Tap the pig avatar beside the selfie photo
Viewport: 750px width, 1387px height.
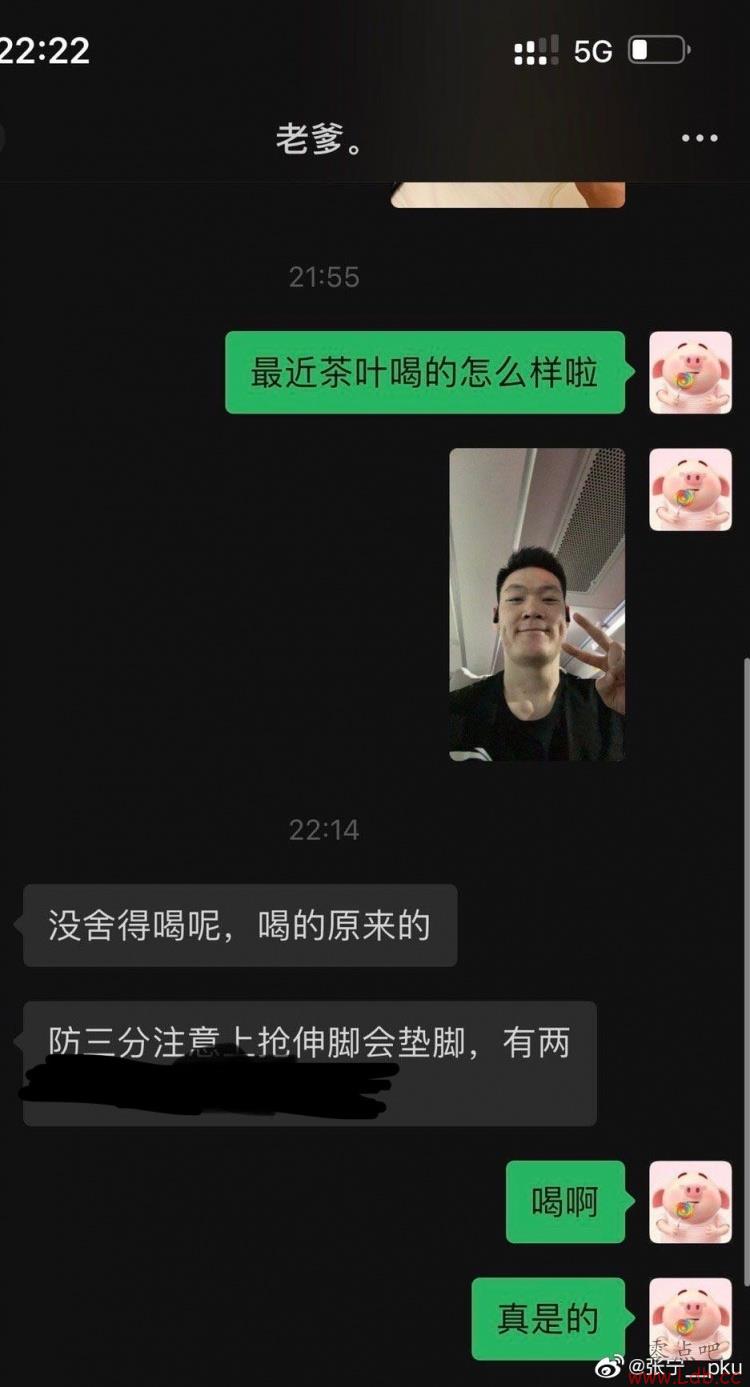click(690, 489)
